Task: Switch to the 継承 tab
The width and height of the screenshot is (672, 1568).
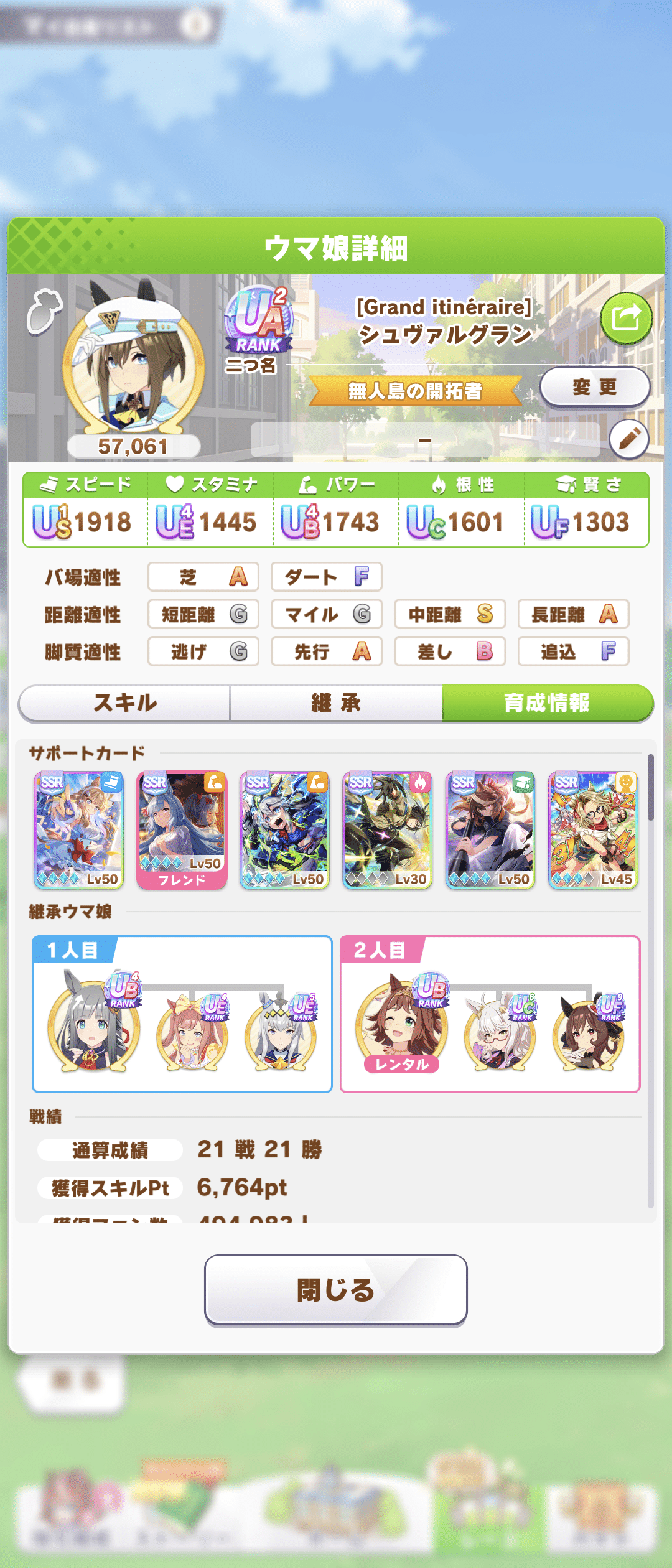Action: (x=336, y=703)
